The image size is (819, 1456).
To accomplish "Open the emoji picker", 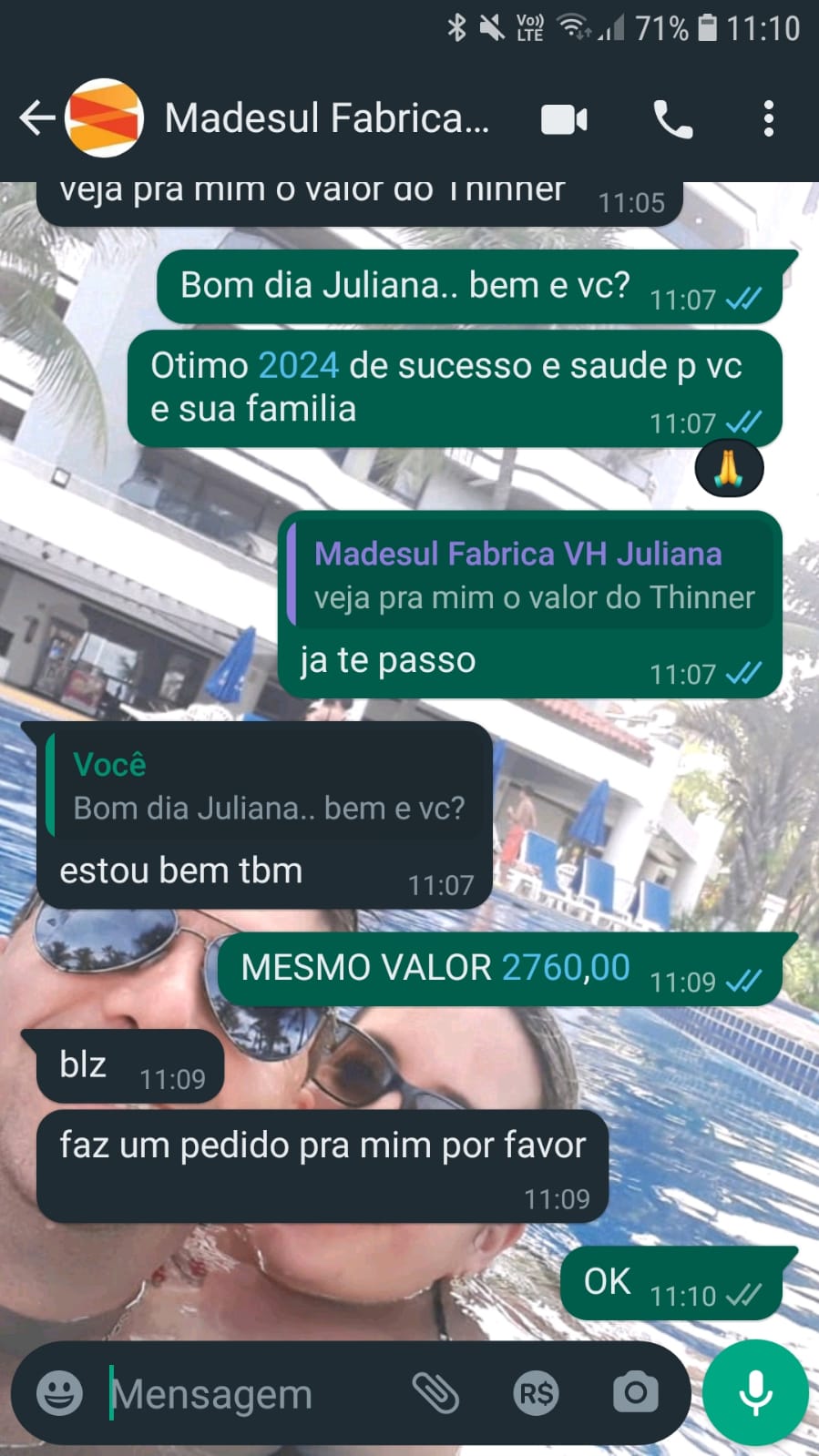I will tap(59, 1392).
